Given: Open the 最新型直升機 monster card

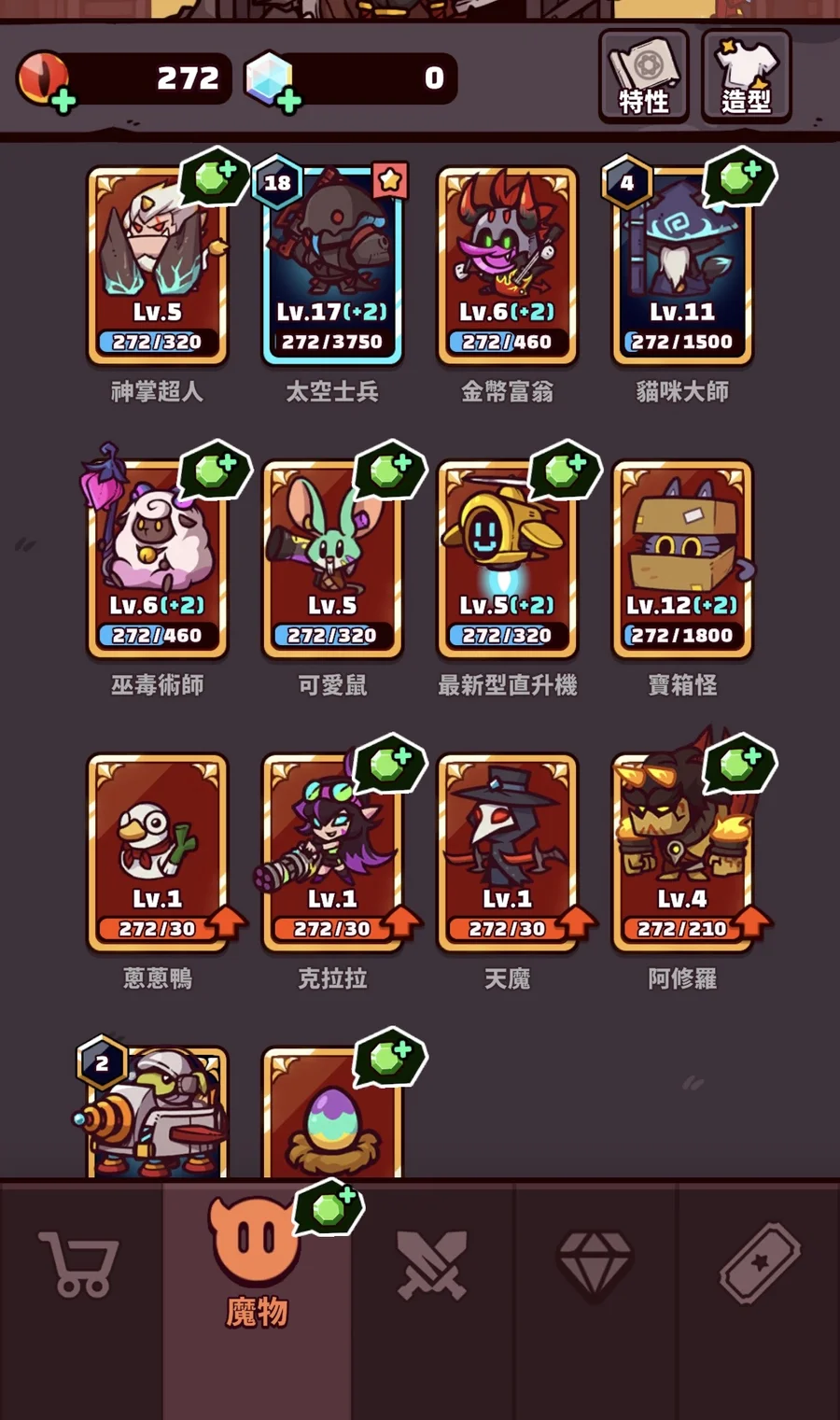Looking at the screenshot, I should (x=507, y=559).
